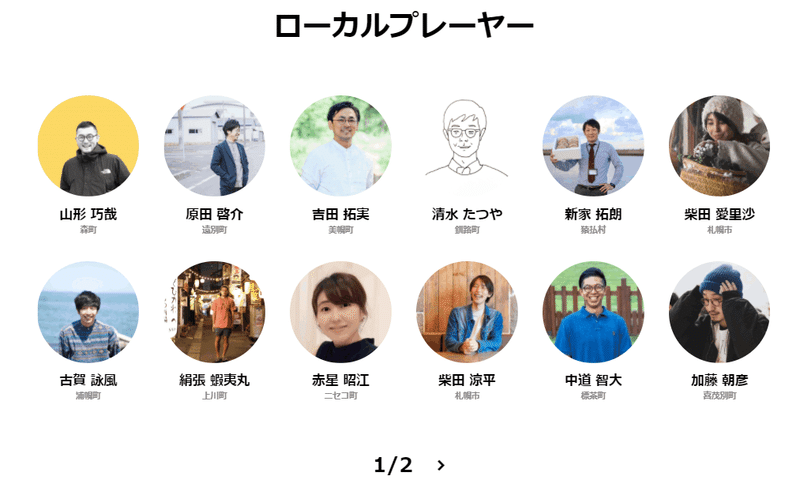Open 山形 巧哉's profile

click(88, 146)
